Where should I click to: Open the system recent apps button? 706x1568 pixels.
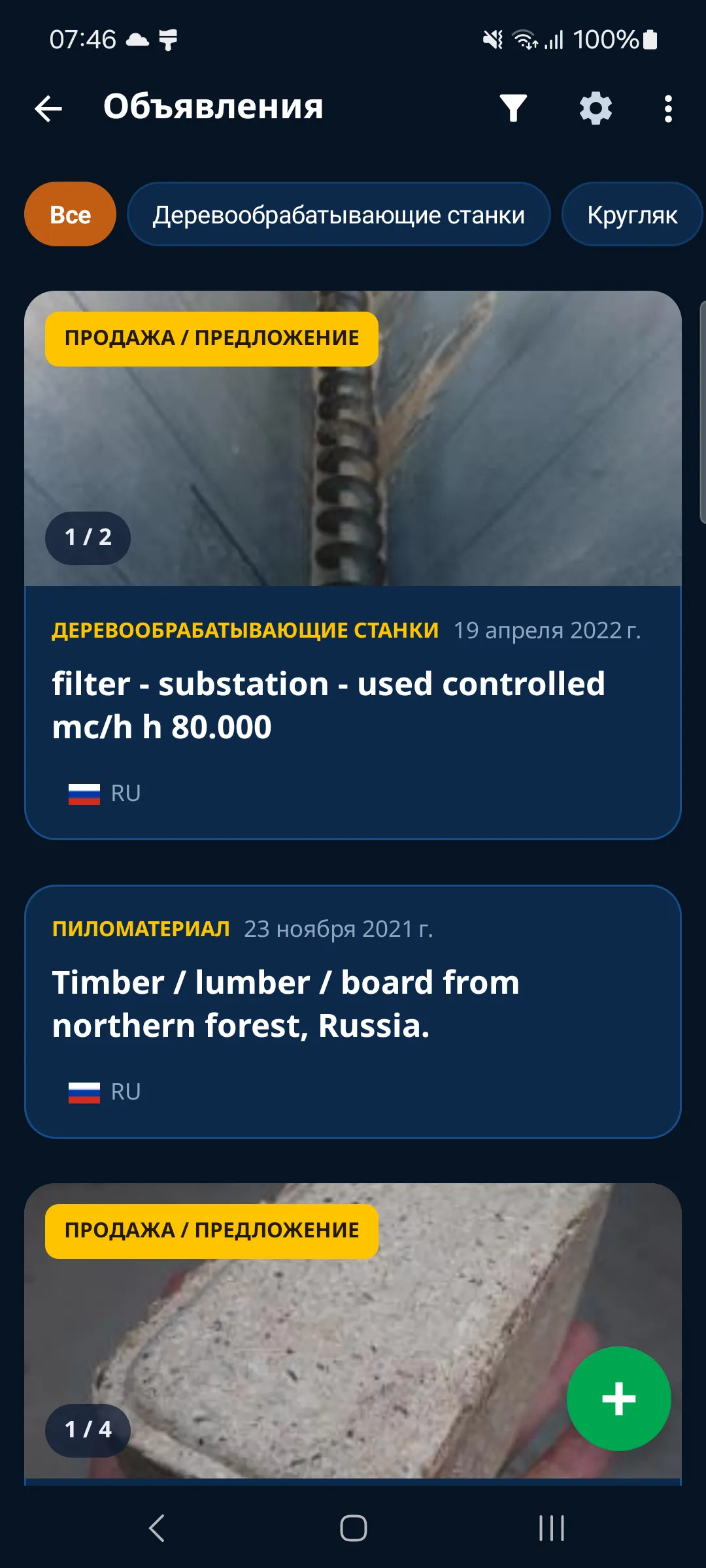coord(551,1528)
